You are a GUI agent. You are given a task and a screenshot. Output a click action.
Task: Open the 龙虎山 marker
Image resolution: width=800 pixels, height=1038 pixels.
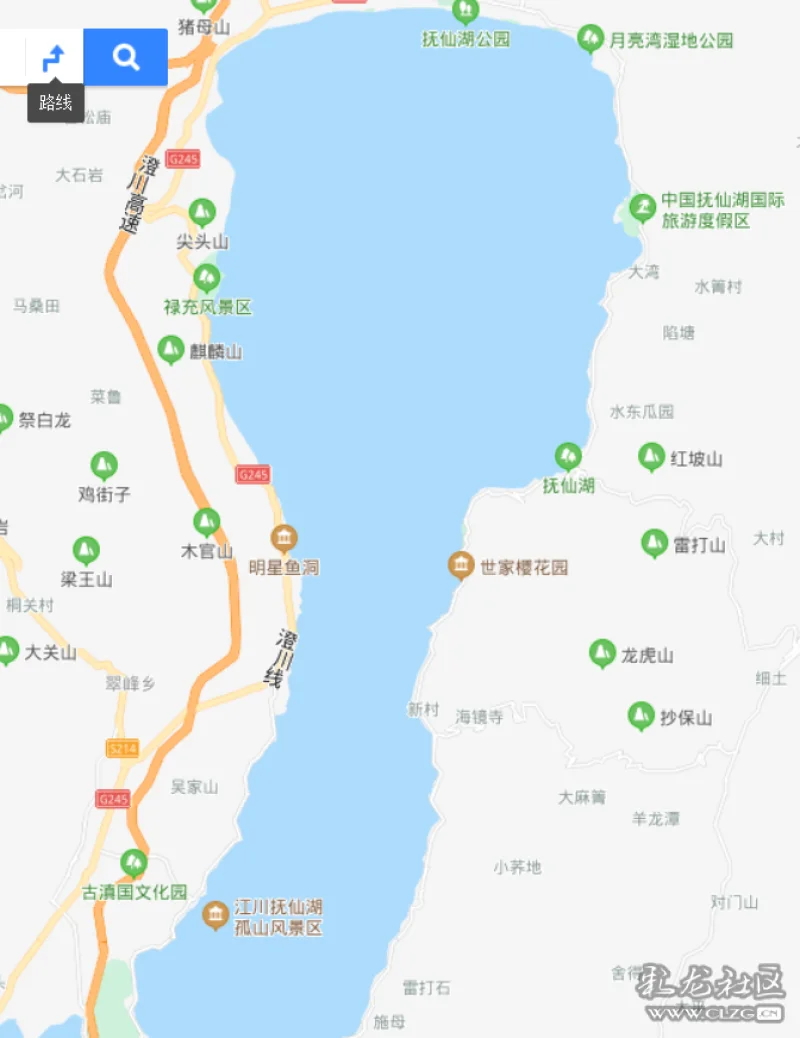(x=602, y=654)
